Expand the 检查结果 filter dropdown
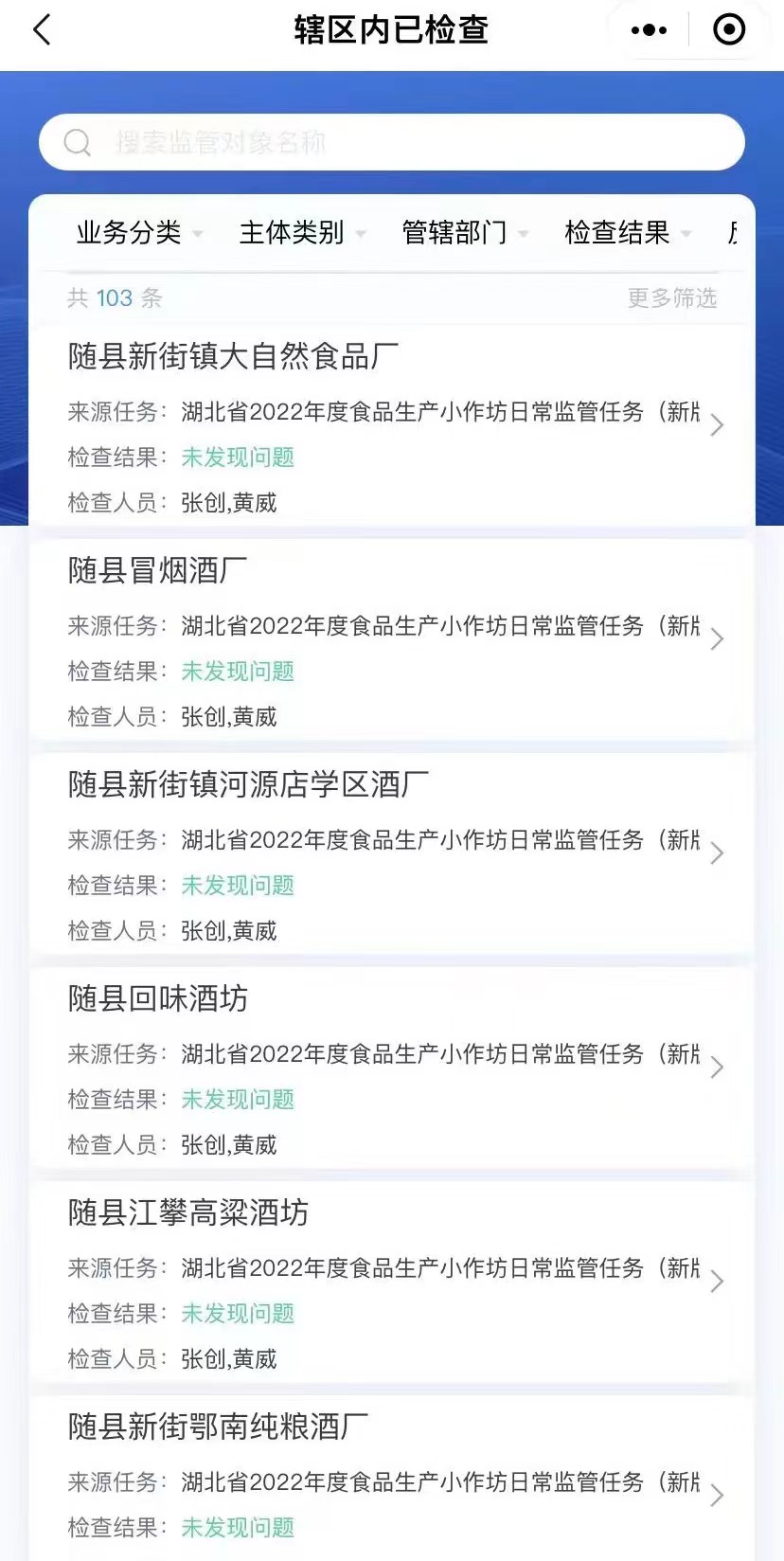The width and height of the screenshot is (784, 1561). point(629,232)
